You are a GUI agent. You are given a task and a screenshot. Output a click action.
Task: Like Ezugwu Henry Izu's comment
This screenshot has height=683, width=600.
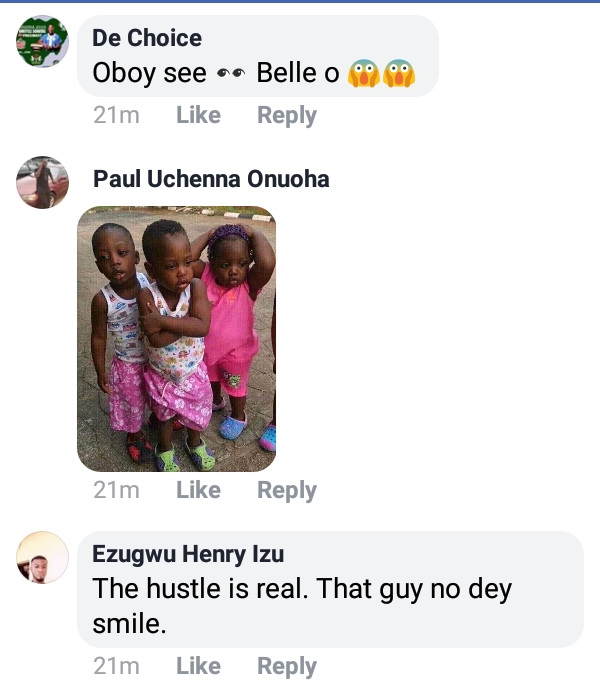coord(198,666)
